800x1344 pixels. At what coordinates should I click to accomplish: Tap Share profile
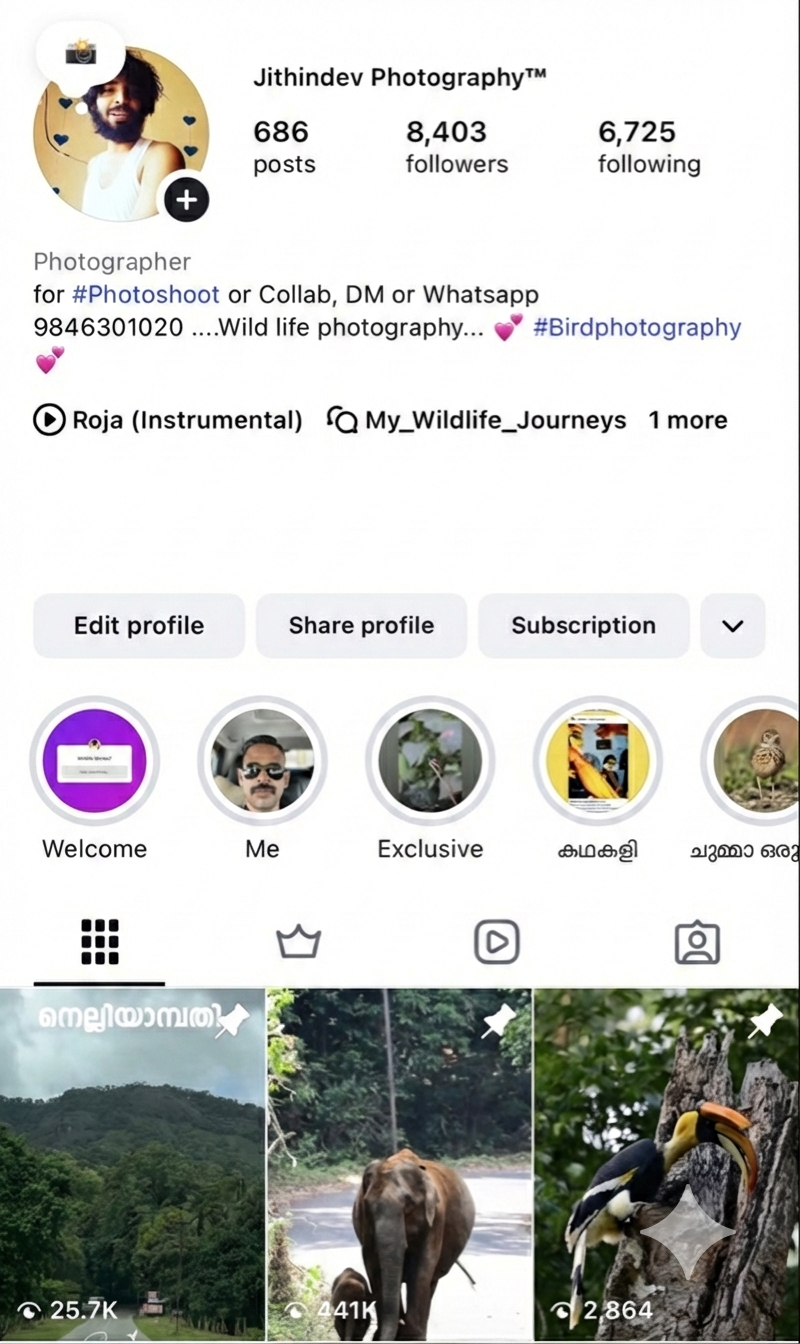361,626
